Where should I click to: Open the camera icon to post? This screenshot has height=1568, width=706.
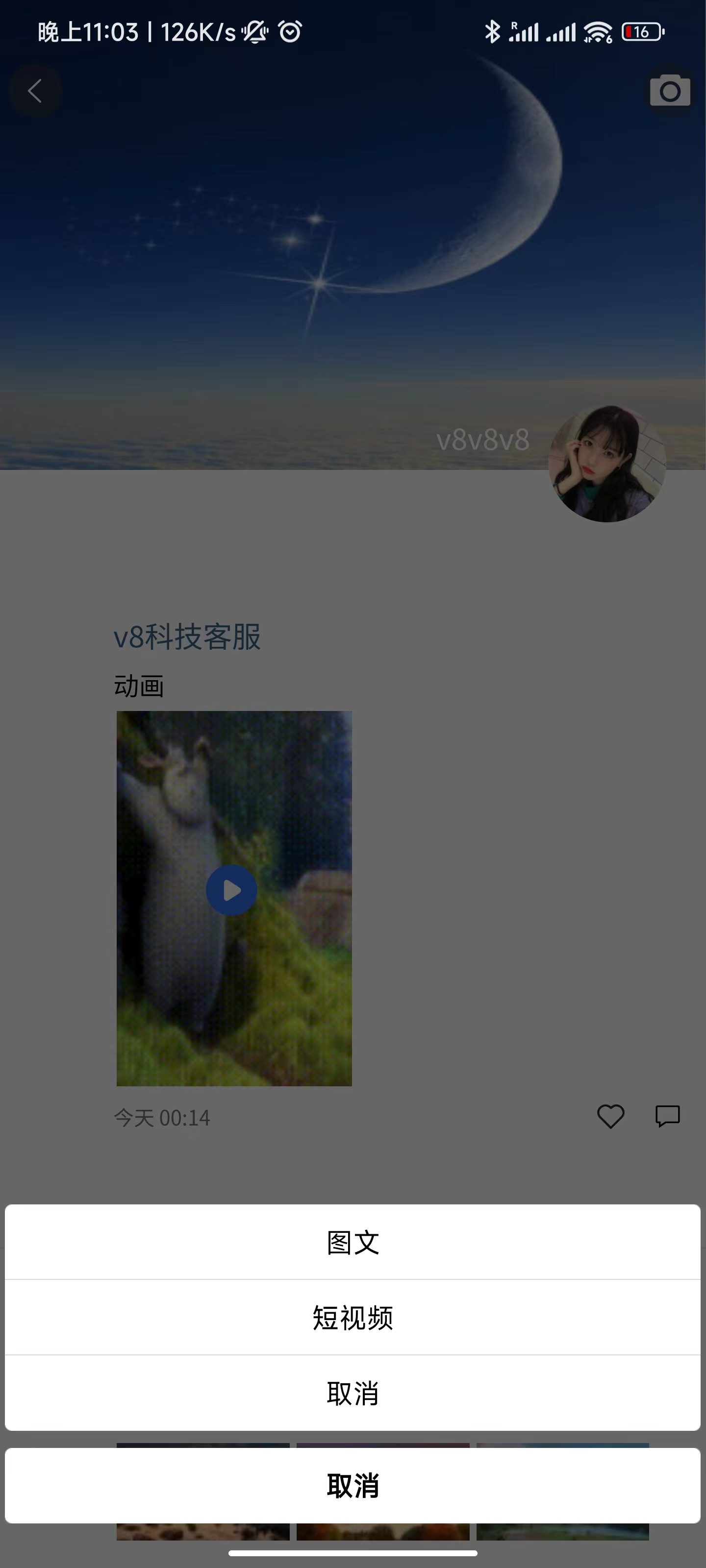669,91
